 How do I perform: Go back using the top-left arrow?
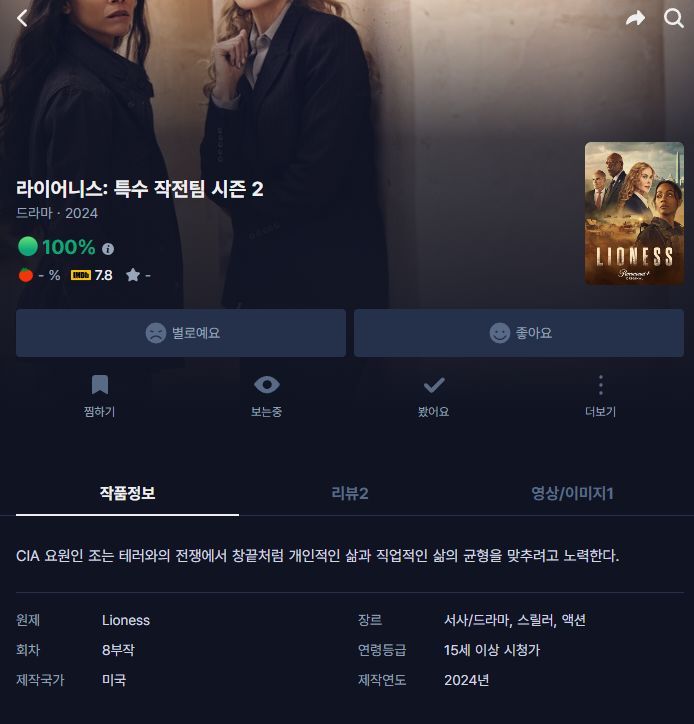[22, 18]
